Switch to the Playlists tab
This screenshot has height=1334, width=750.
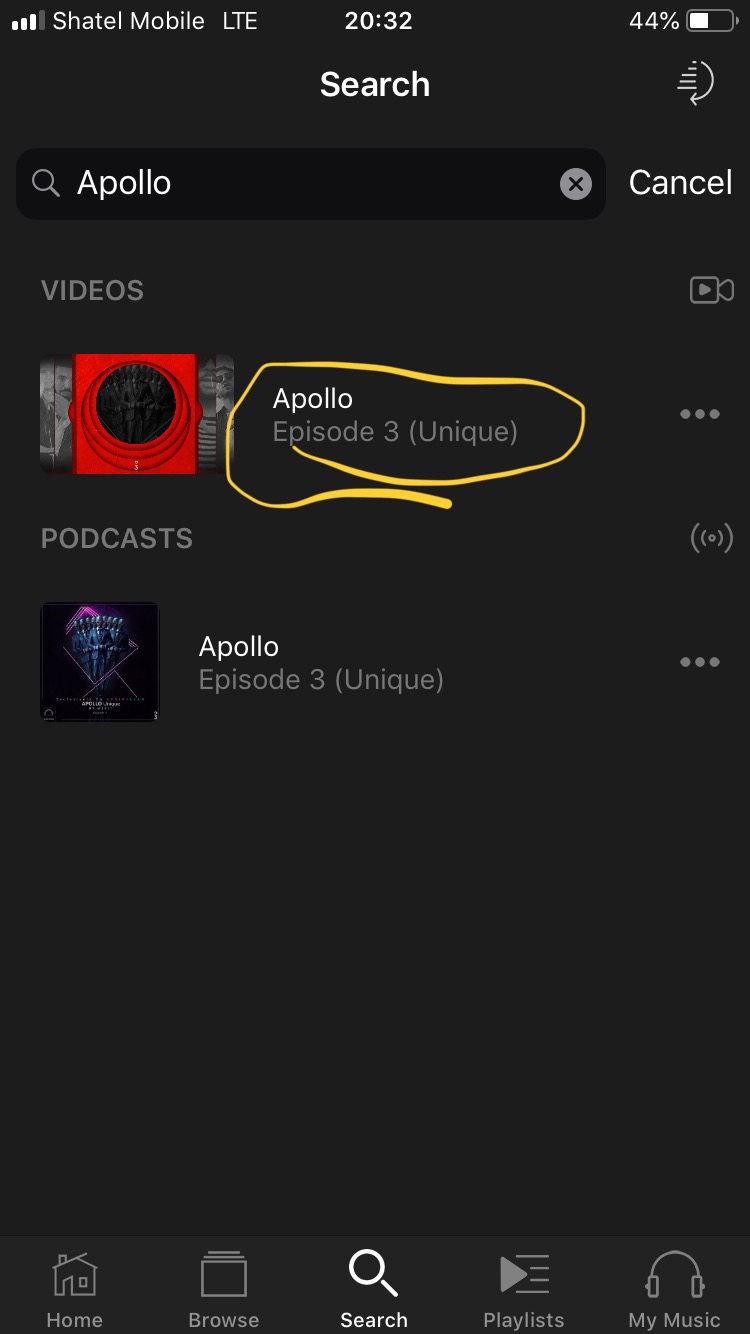point(524,1288)
